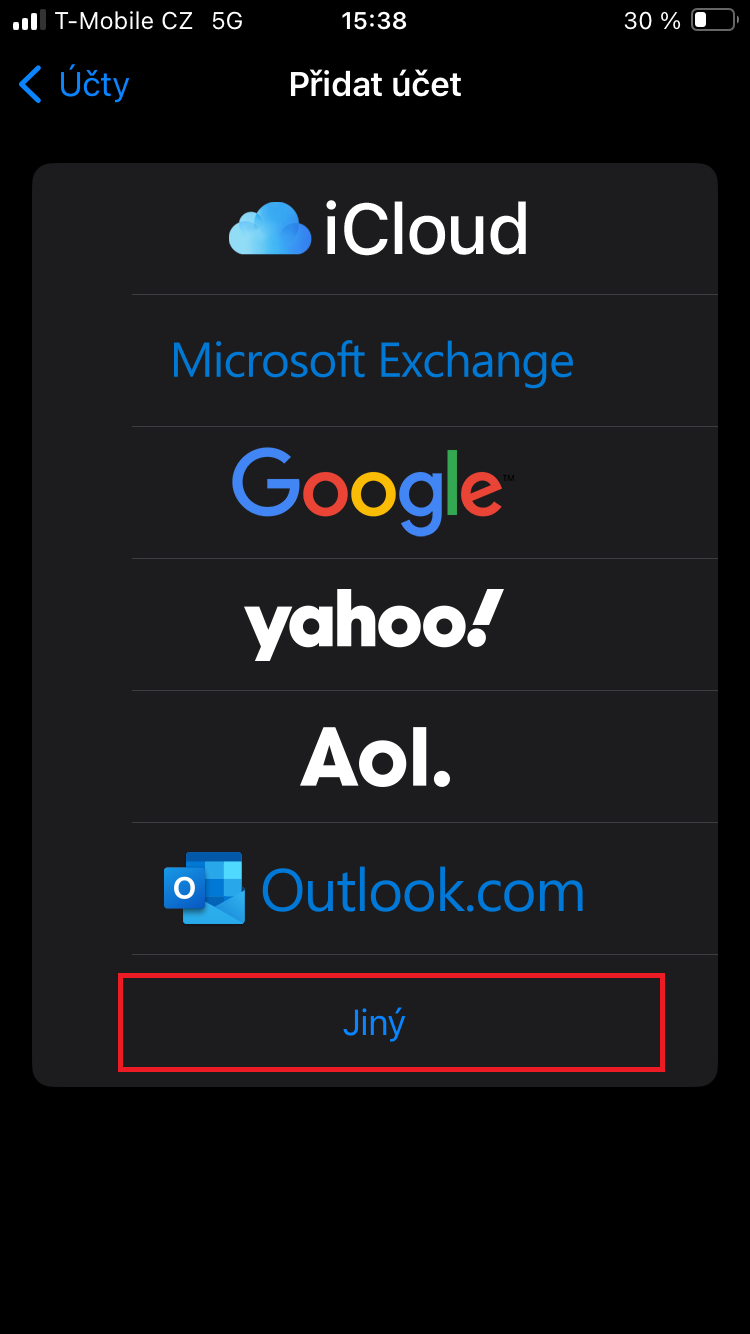Viewport: 750px width, 1334px height.
Task: Choose Microsoft Exchange account
Action: pos(373,360)
